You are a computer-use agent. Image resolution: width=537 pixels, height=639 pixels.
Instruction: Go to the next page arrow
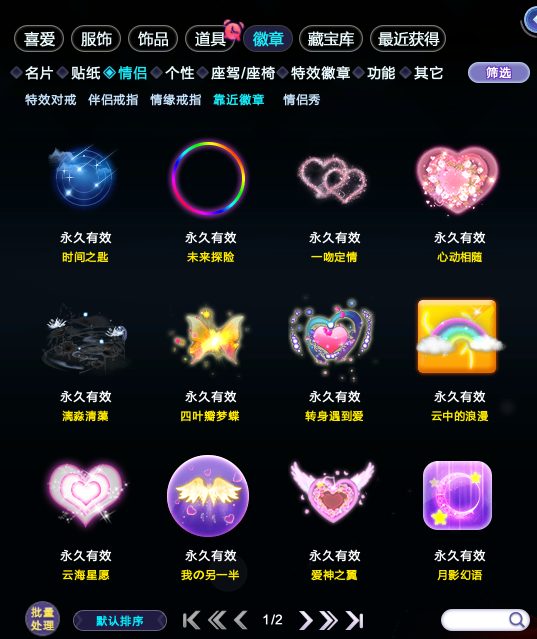pos(305,620)
